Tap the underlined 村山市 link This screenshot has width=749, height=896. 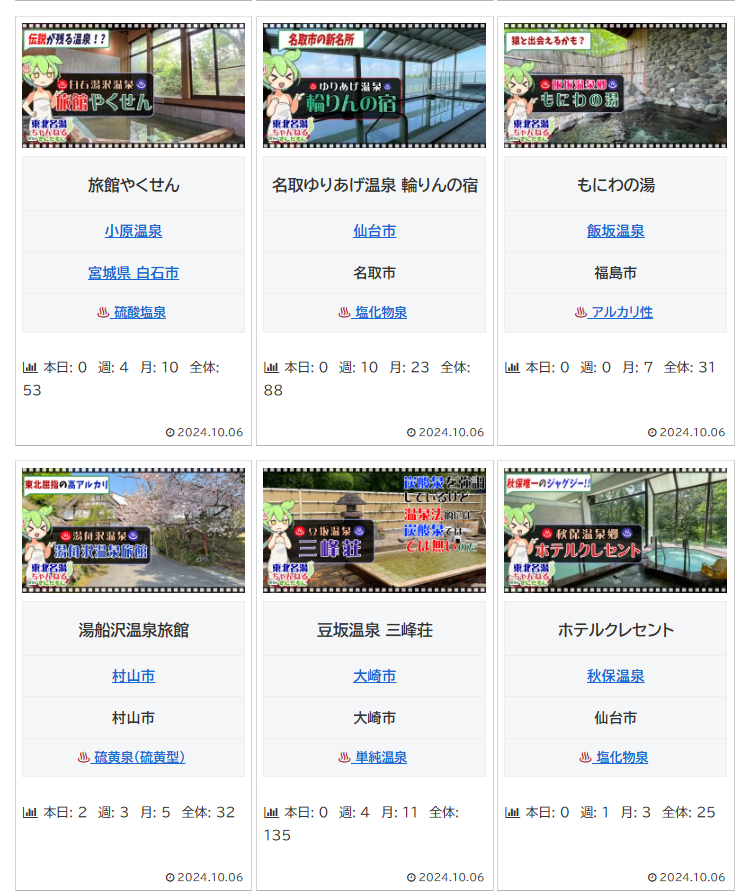click(x=133, y=676)
